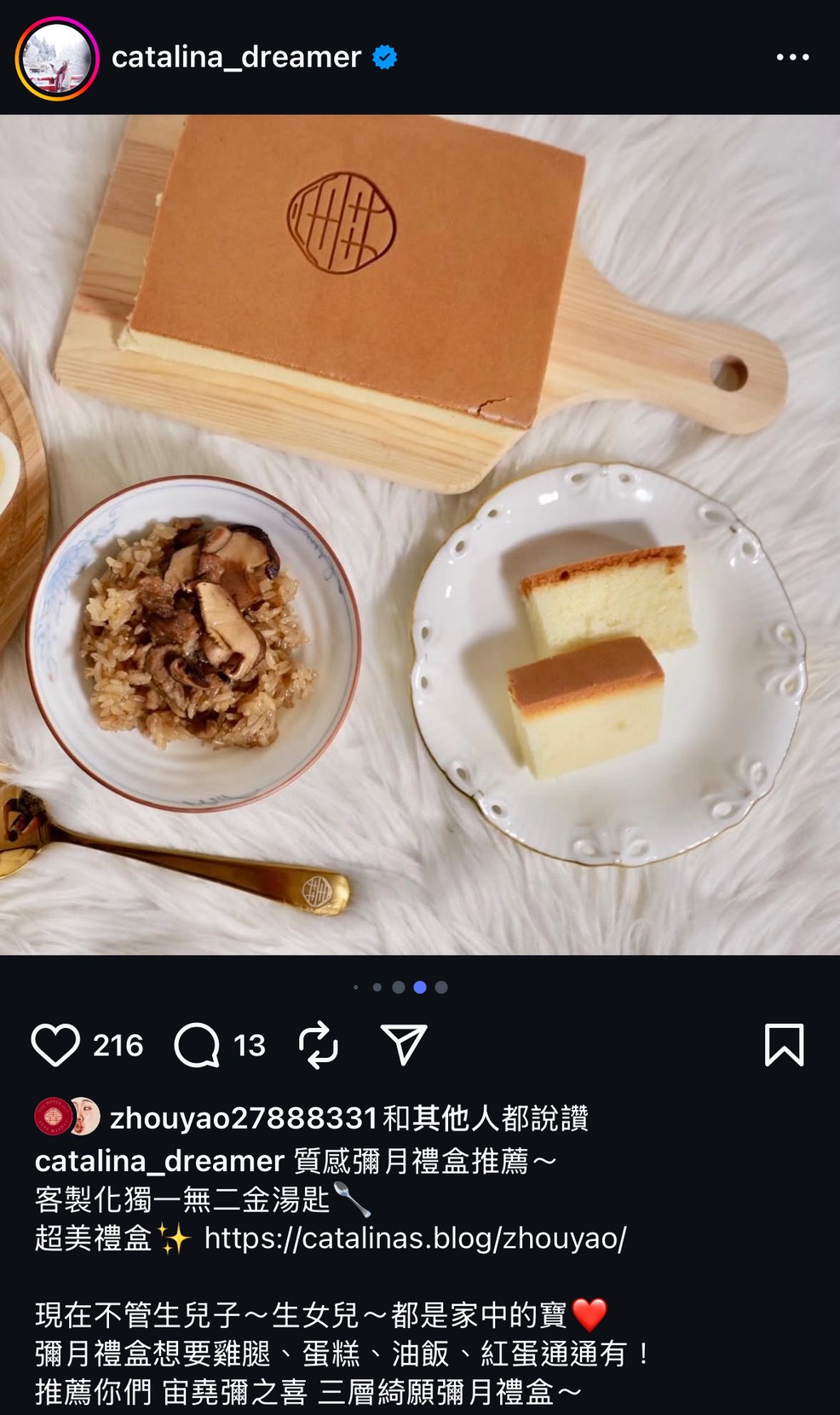View likes by zhouyao27888331 and others
Screen dimensions: 840x1415
(x=348, y=1118)
